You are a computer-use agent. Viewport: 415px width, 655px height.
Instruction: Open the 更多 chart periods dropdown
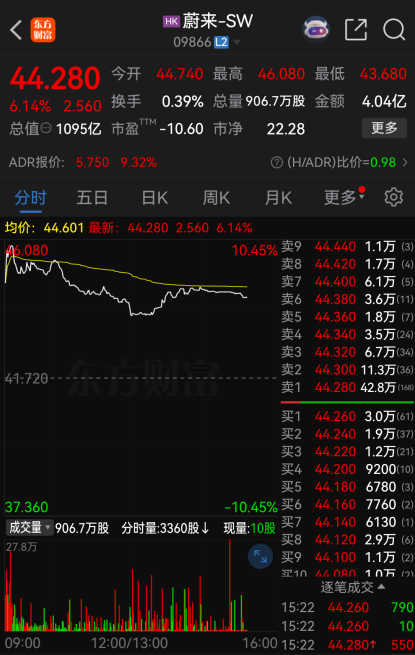pos(344,197)
